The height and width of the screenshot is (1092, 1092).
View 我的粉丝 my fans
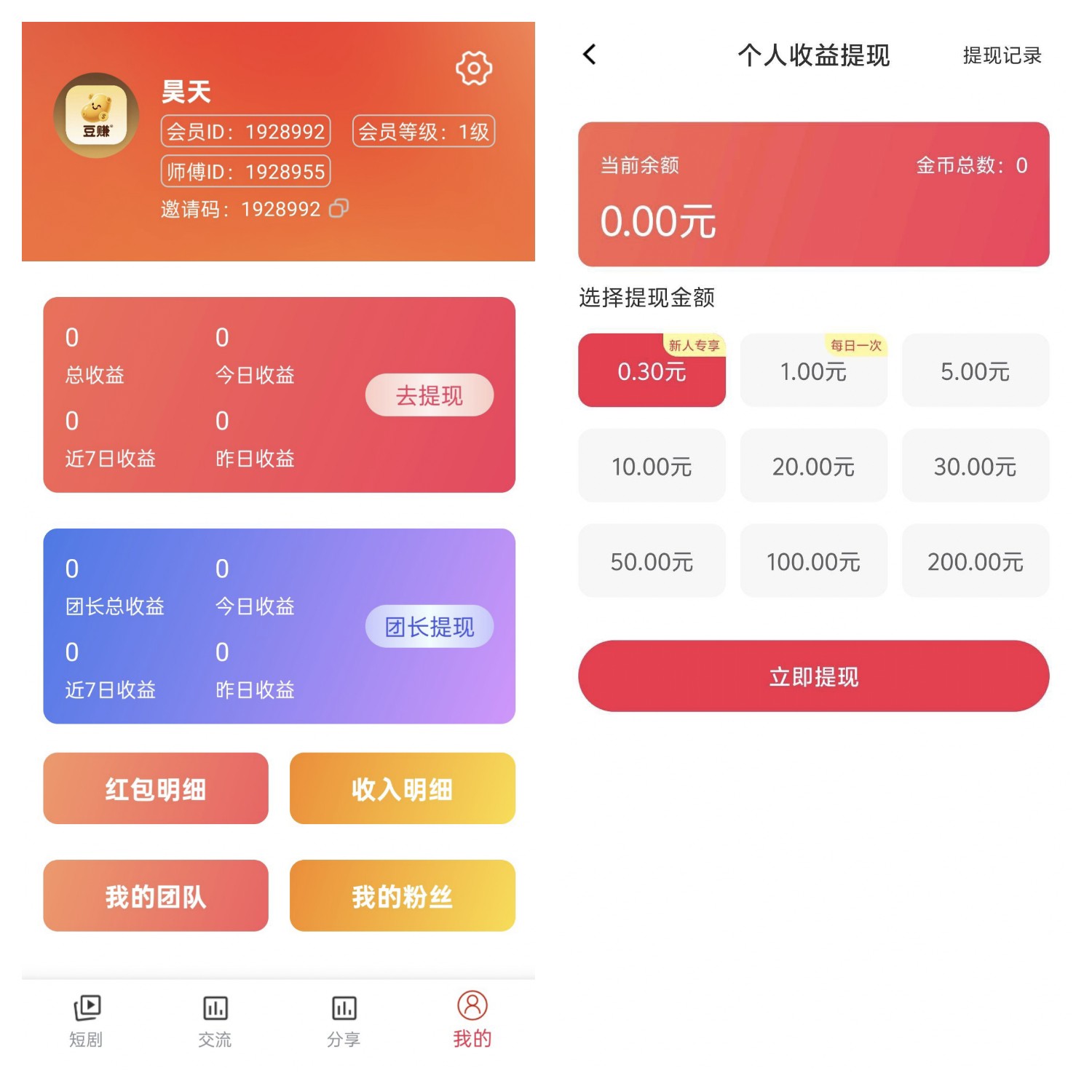coord(402,895)
